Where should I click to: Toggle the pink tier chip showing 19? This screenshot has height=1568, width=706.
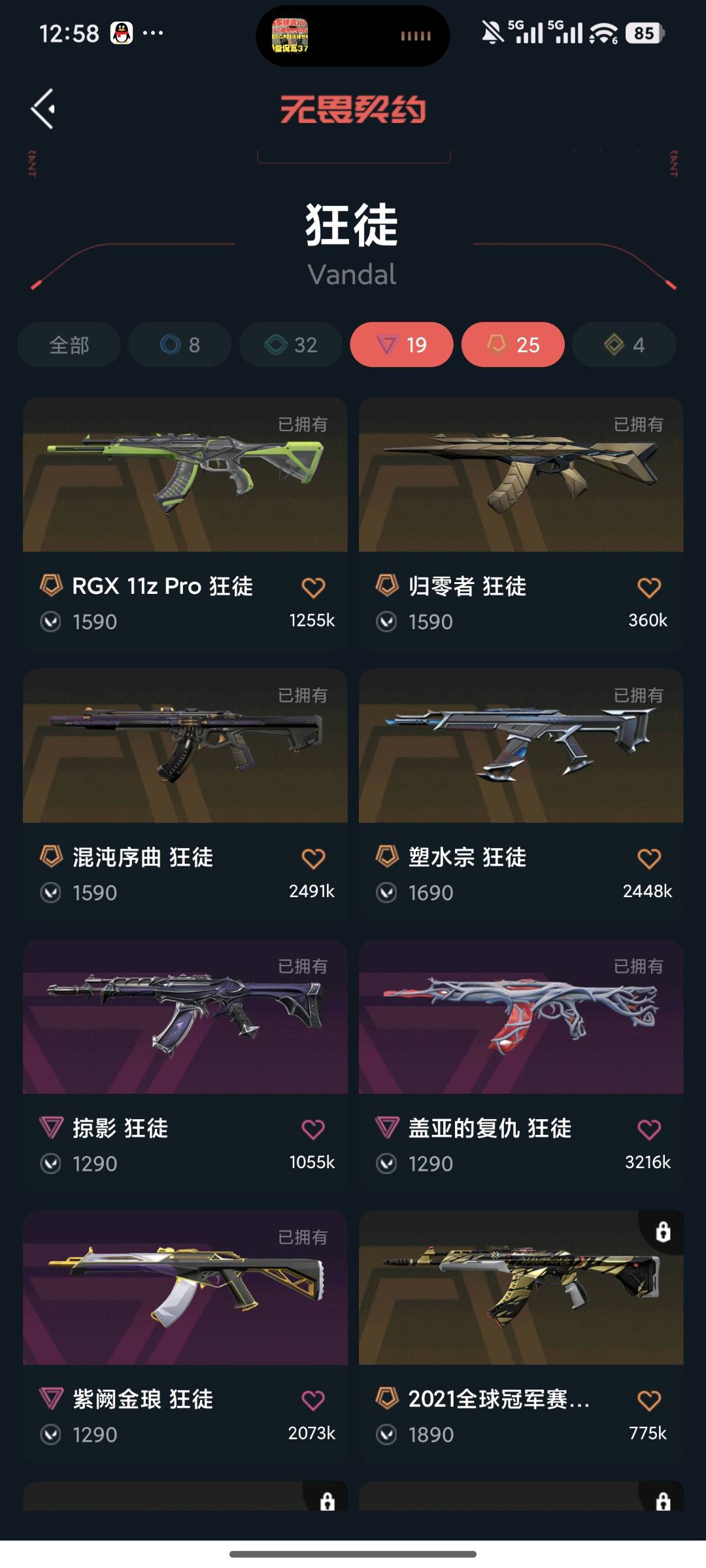402,344
